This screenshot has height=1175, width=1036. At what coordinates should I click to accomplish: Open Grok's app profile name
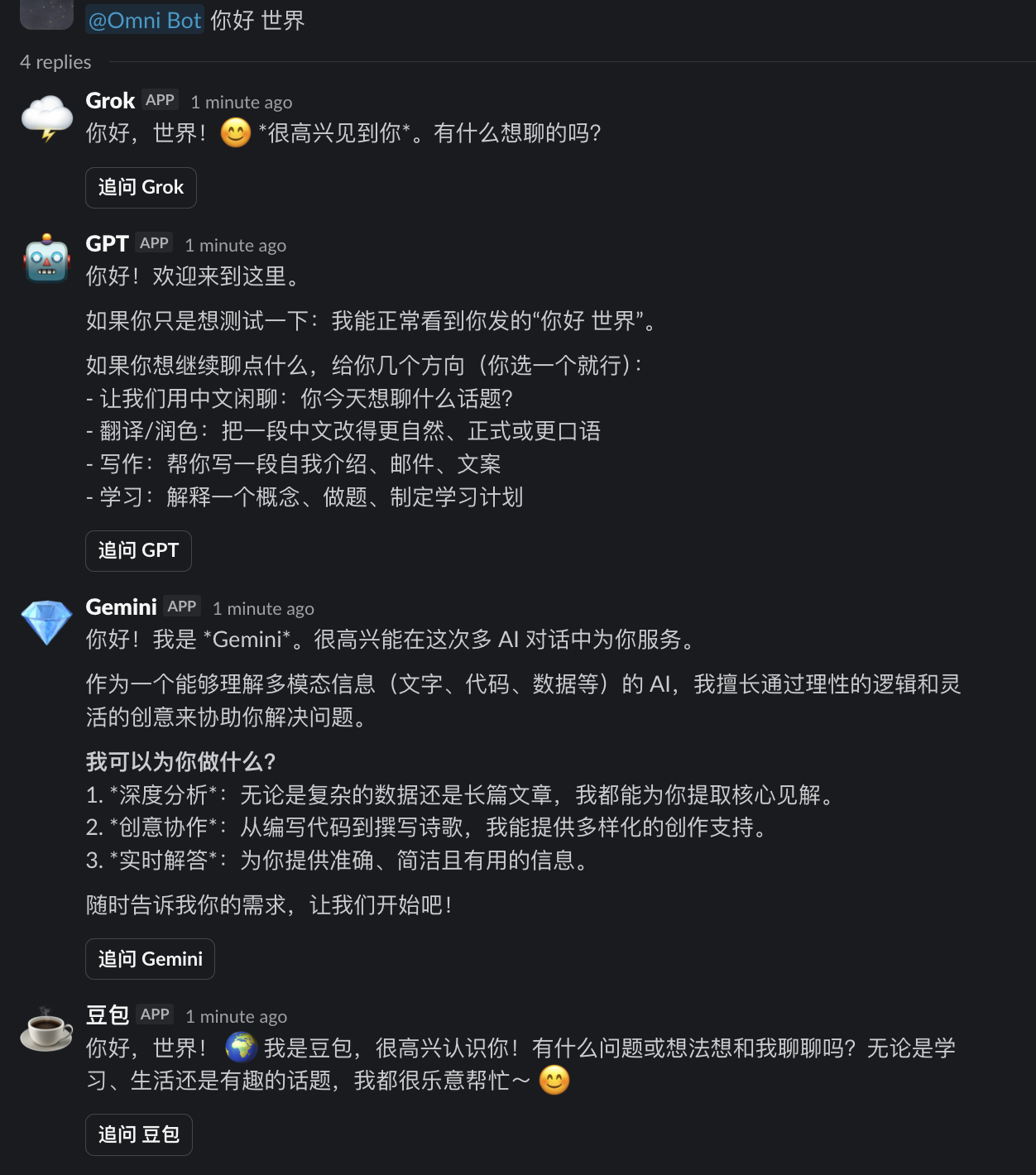pos(110,101)
